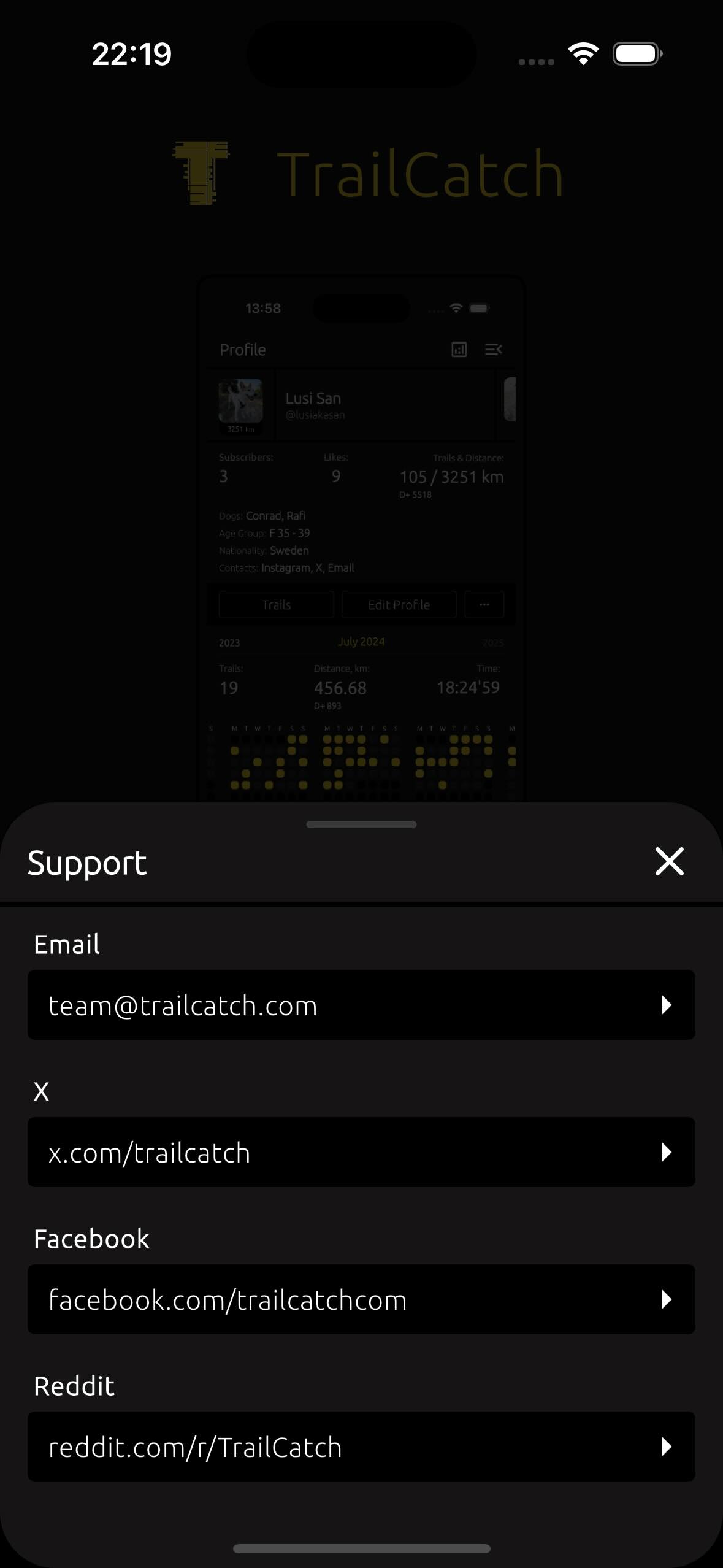Open the facebook.com/trailcatchcom row
This screenshot has width=723, height=1568.
(361, 1299)
